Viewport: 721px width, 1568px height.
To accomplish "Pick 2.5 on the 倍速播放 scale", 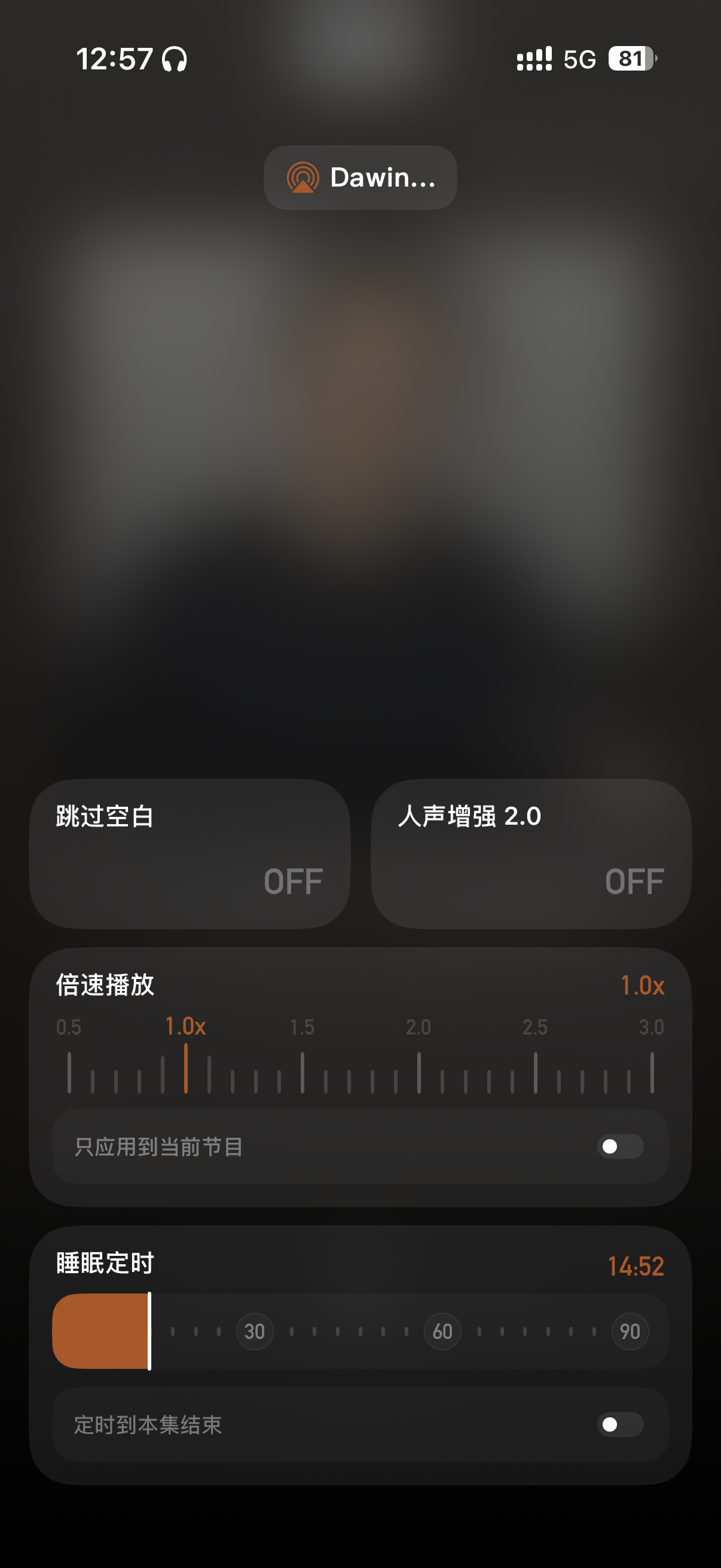I will tap(536, 1071).
